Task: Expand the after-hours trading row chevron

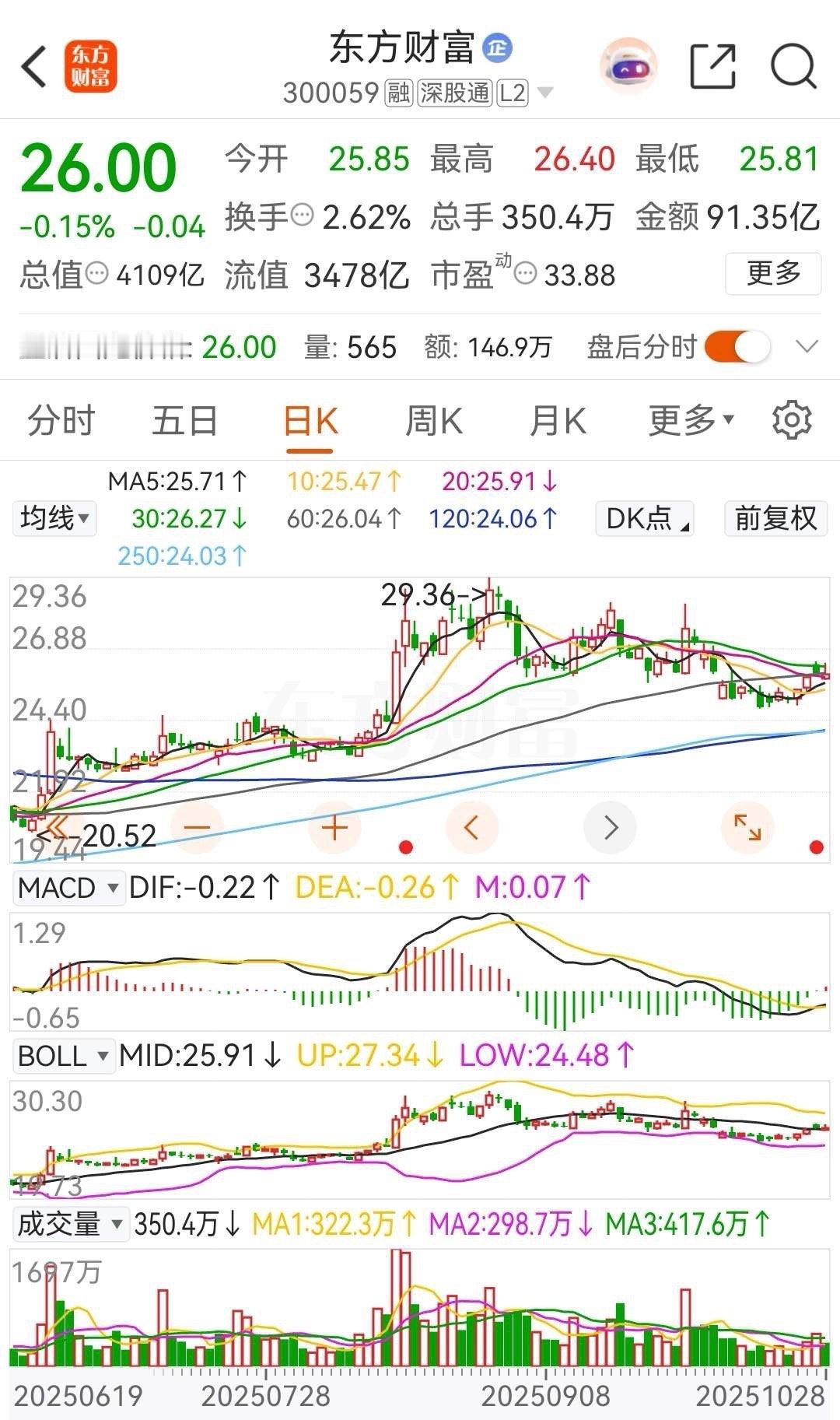Action: click(x=807, y=347)
